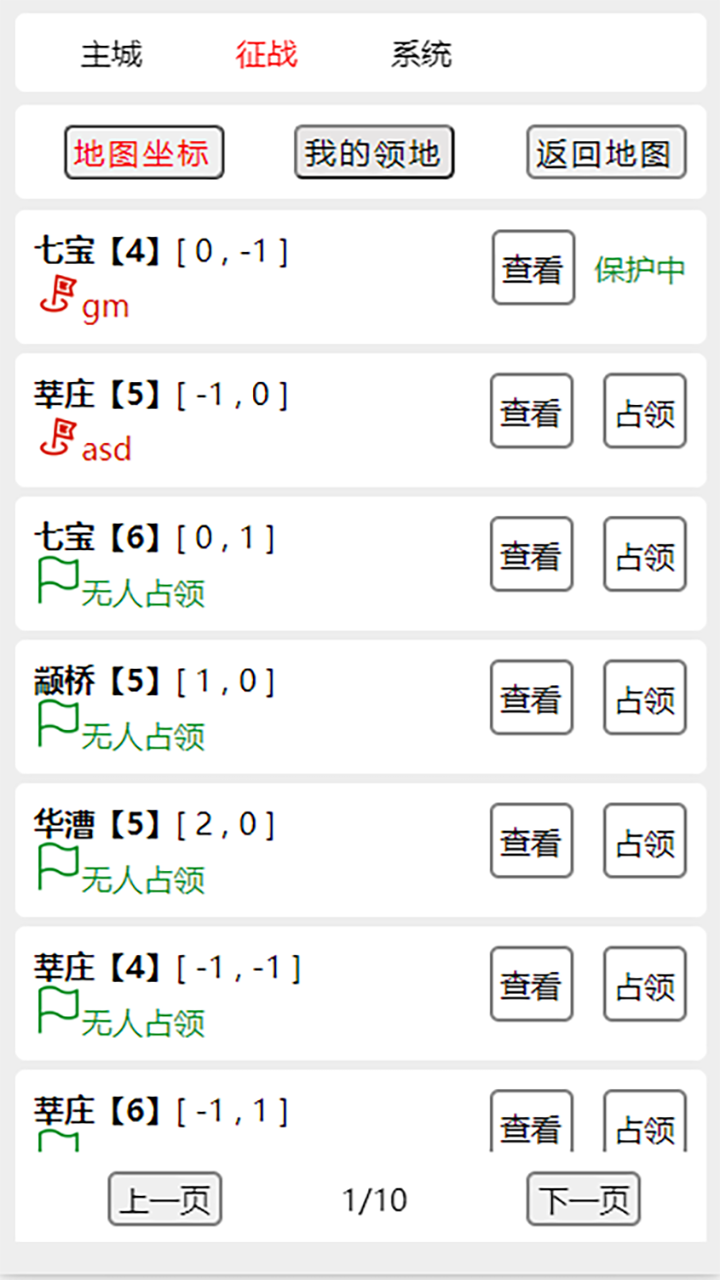Image resolution: width=720 pixels, height=1280 pixels.
Task: View details of 七宝【6】
Action: 531,554
